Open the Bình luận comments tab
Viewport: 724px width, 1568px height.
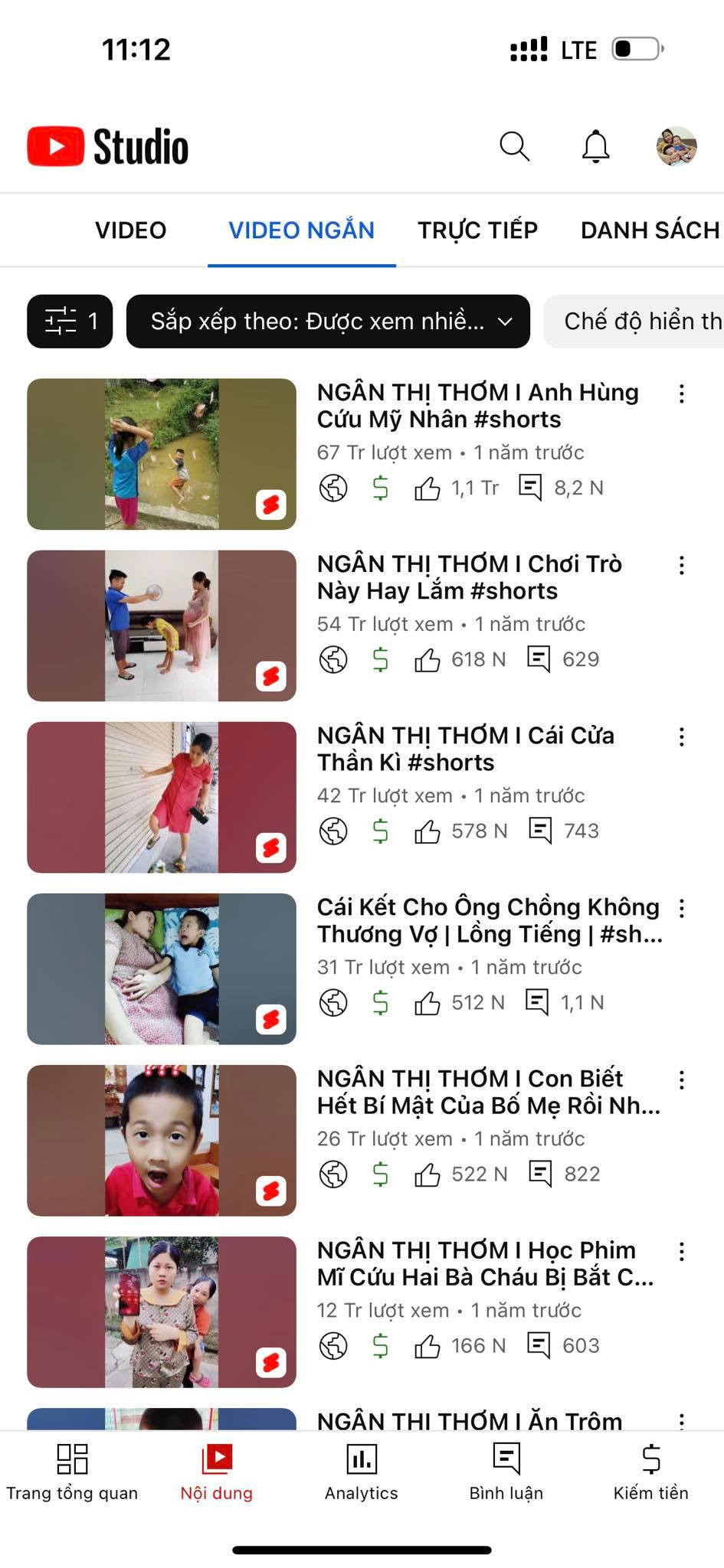click(x=506, y=1472)
